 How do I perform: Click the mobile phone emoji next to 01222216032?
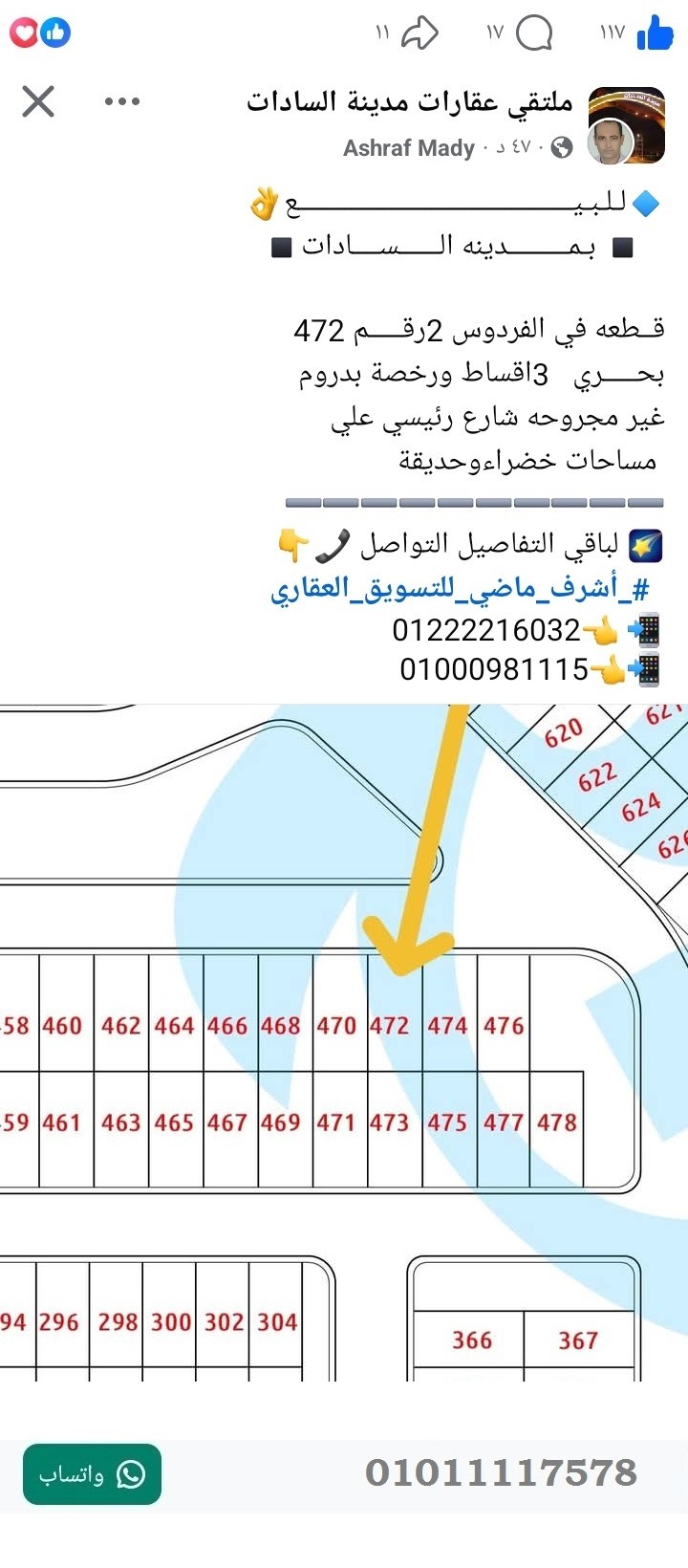pyautogui.click(x=651, y=629)
